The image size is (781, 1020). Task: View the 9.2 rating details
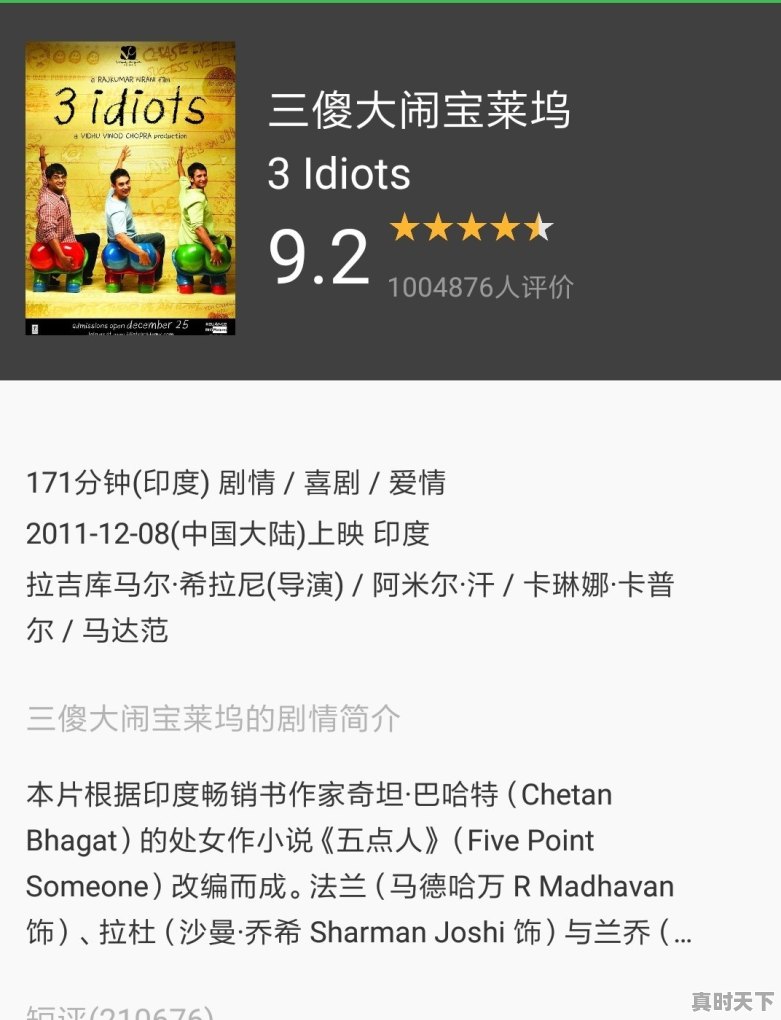click(319, 256)
